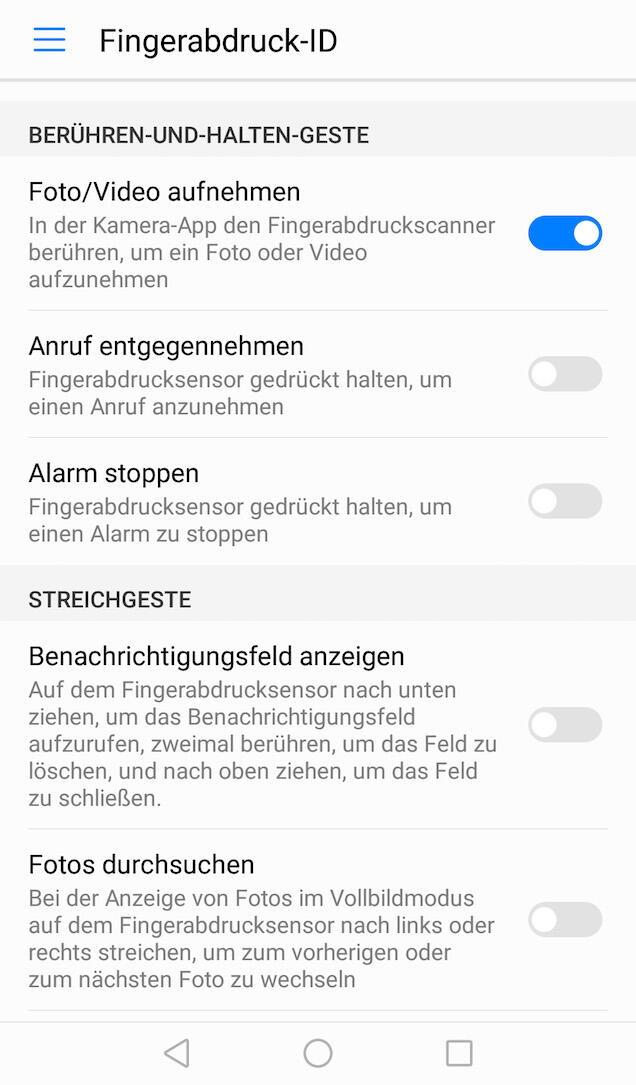
Task: Go to the home screen
Action: click(x=318, y=1052)
